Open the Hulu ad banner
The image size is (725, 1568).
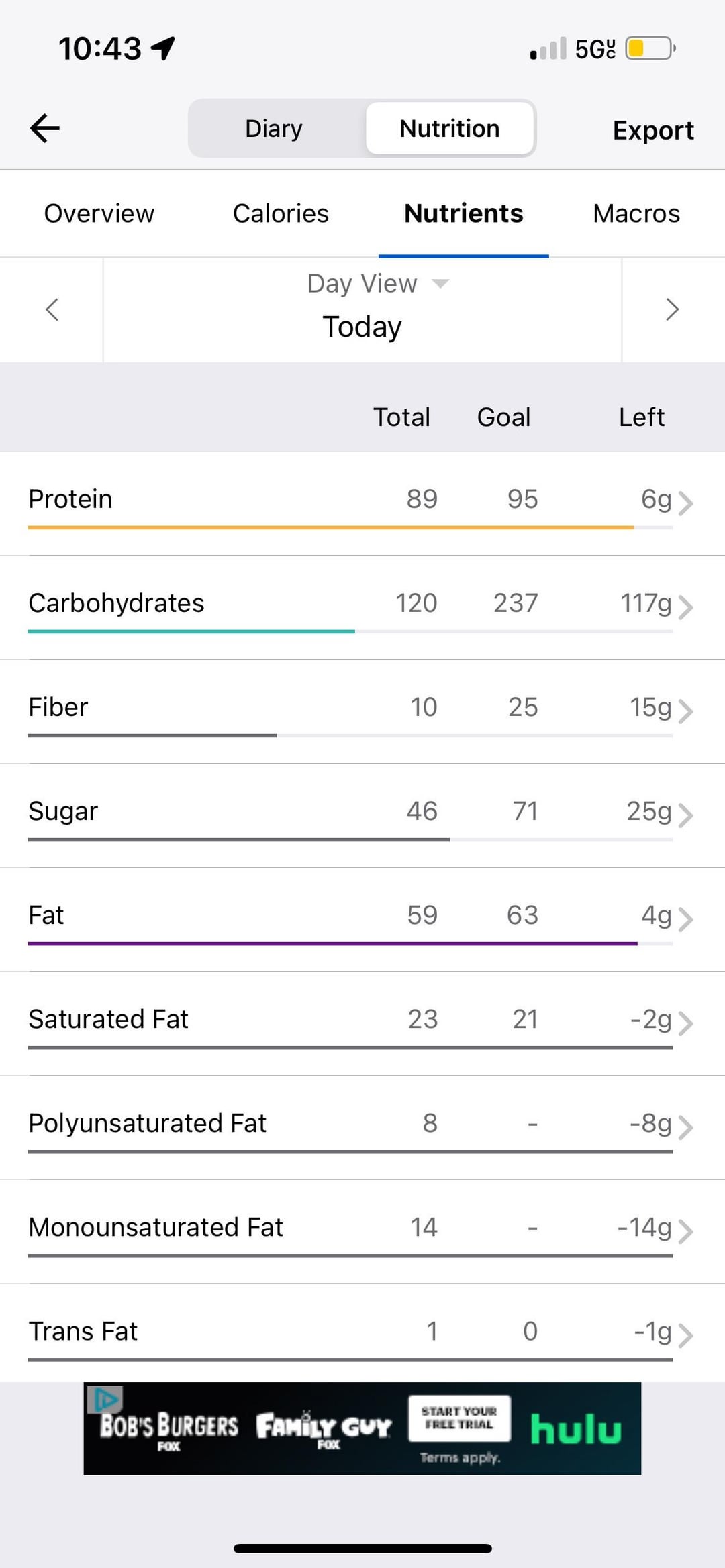(x=362, y=1428)
